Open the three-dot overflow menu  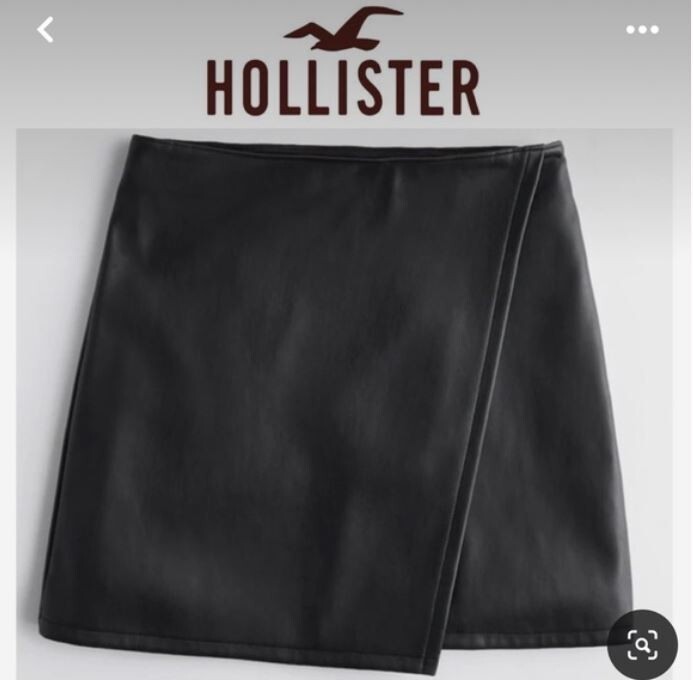coord(642,30)
